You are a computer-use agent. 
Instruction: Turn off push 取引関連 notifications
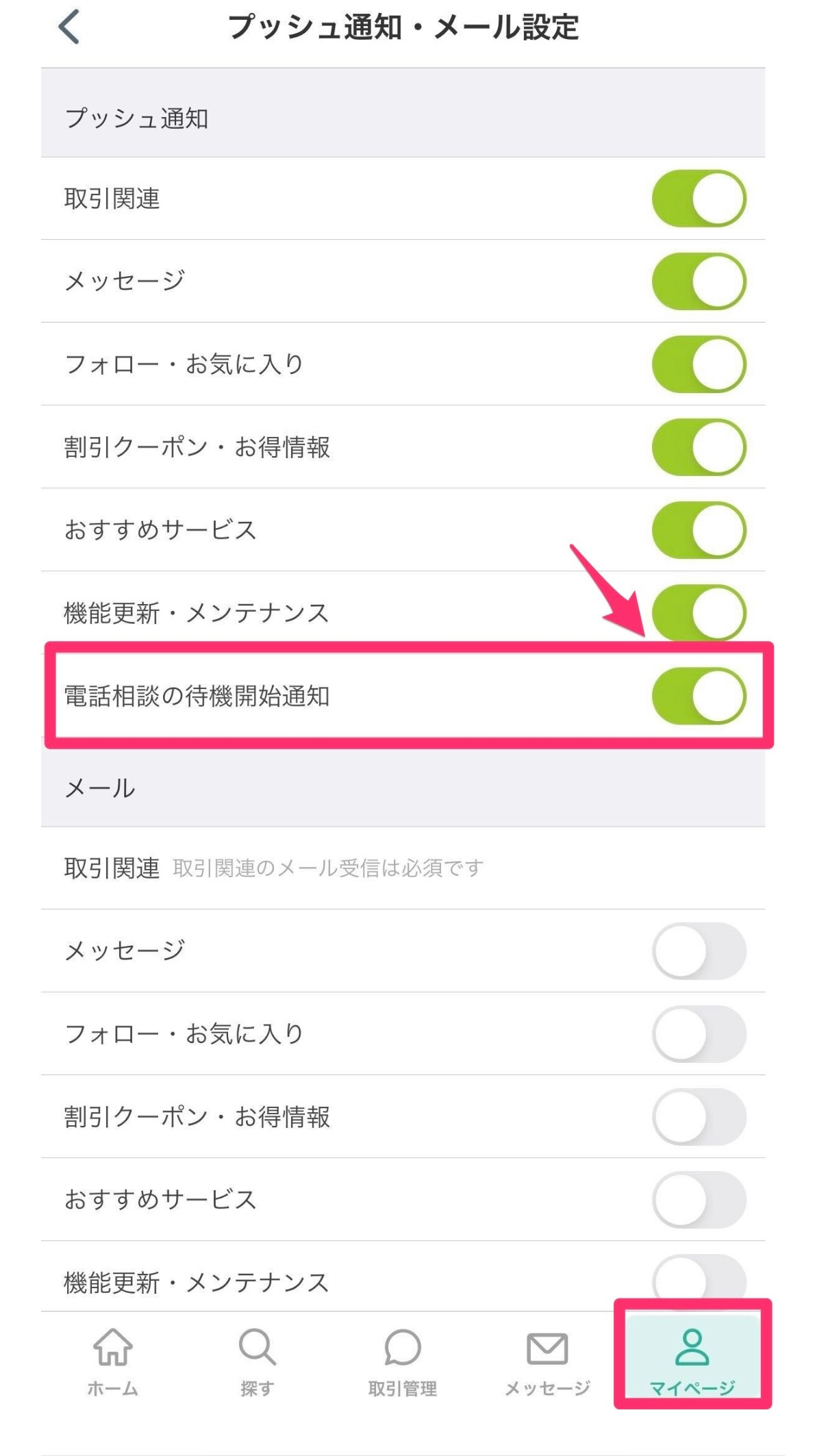point(699,199)
